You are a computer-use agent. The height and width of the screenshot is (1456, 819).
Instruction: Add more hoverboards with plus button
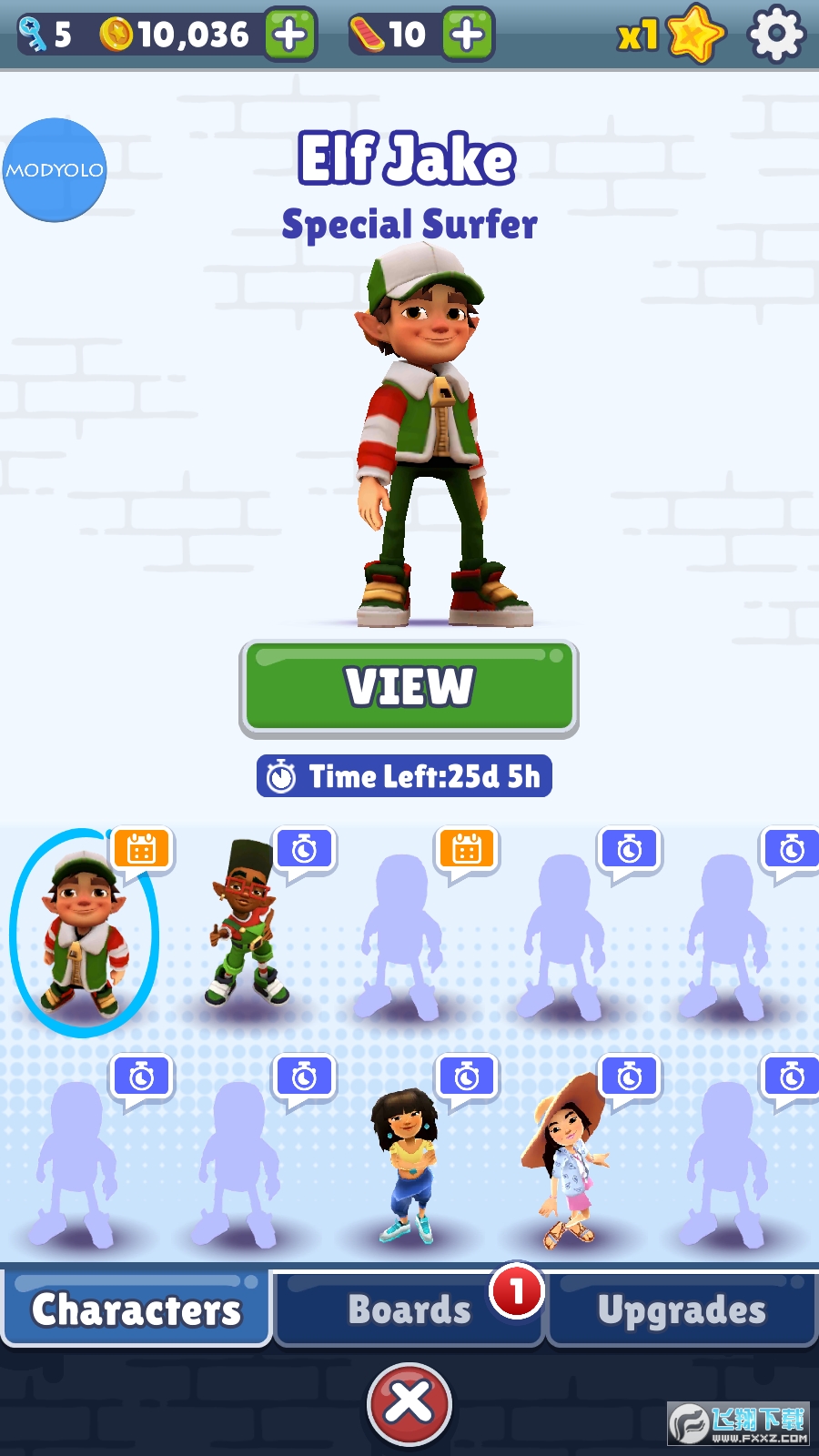468,35
